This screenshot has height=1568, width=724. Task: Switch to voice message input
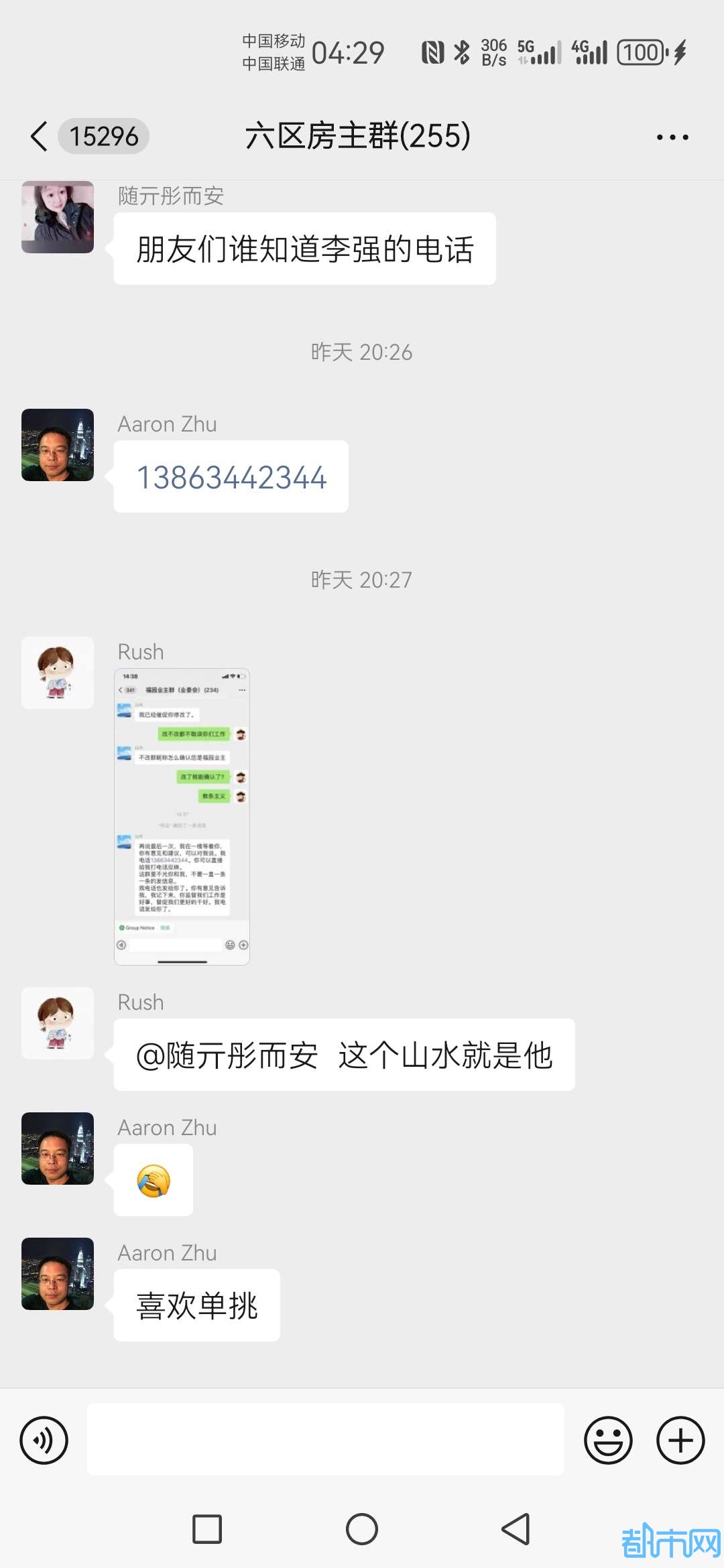pos(44,1440)
